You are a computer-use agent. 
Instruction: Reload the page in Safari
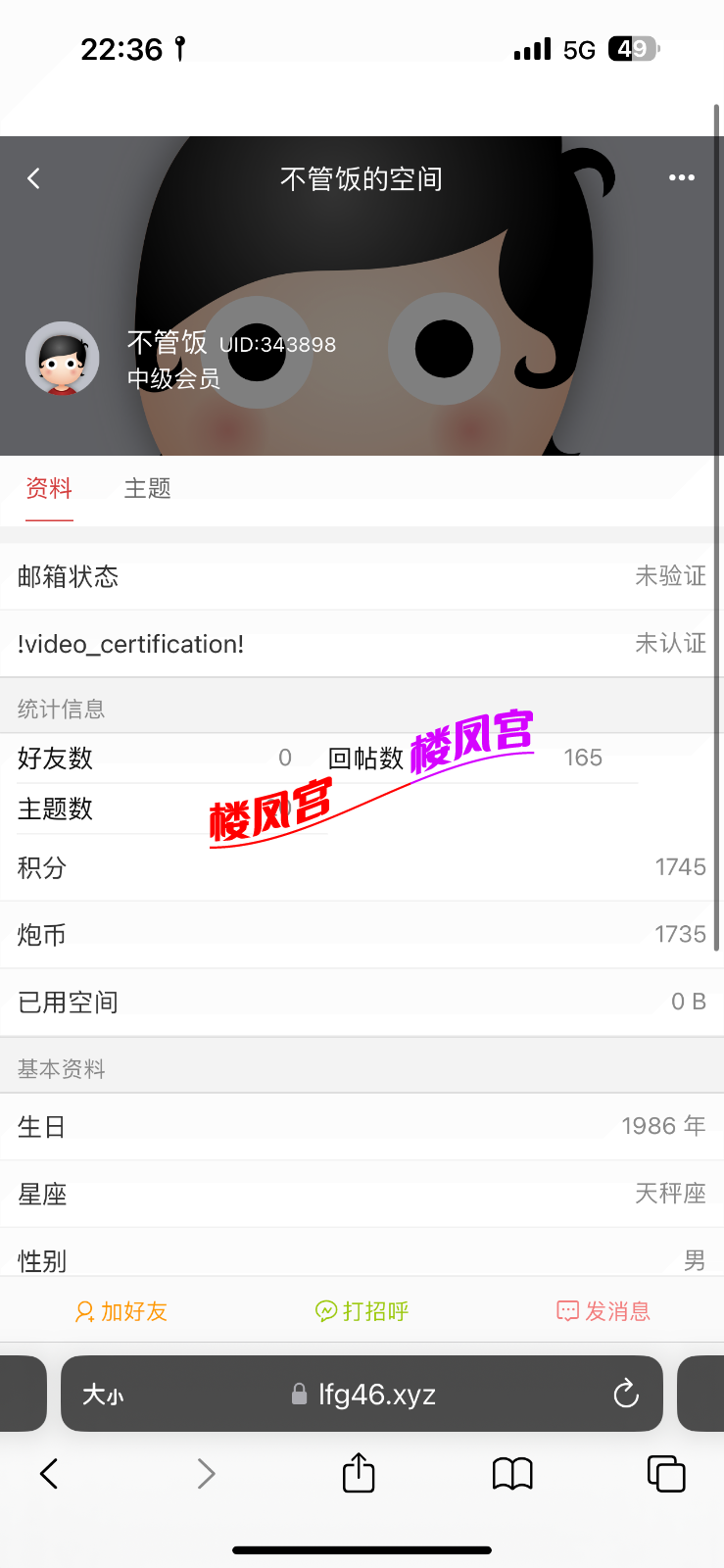point(625,1394)
